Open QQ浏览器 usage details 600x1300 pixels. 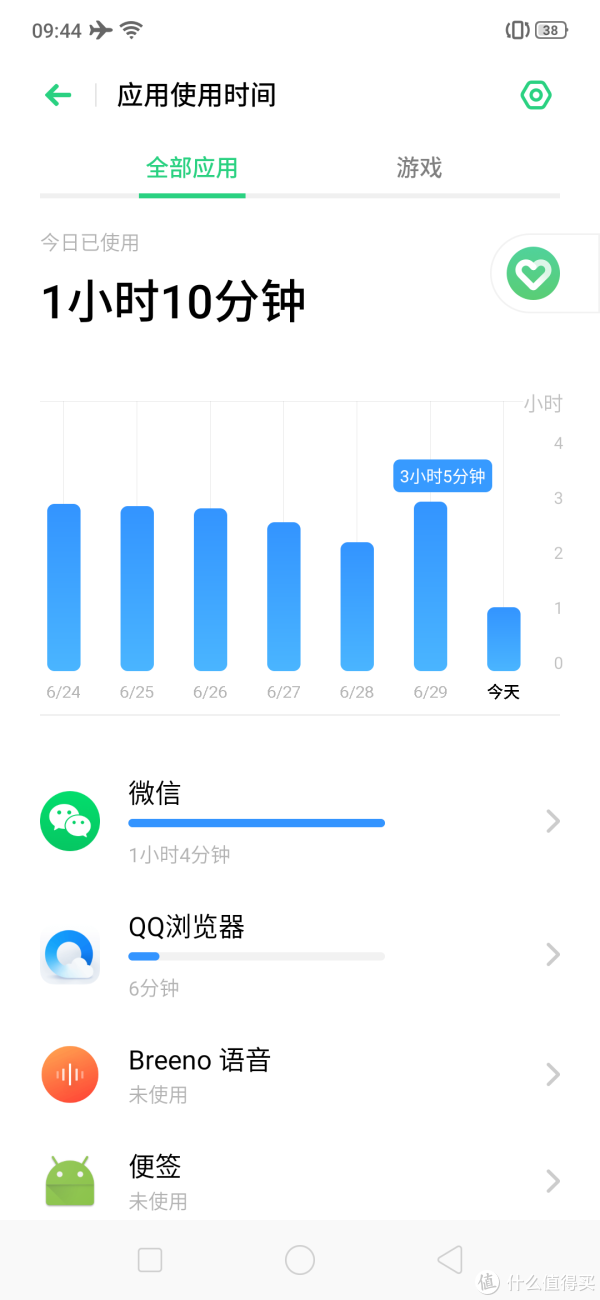tap(300, 955)
